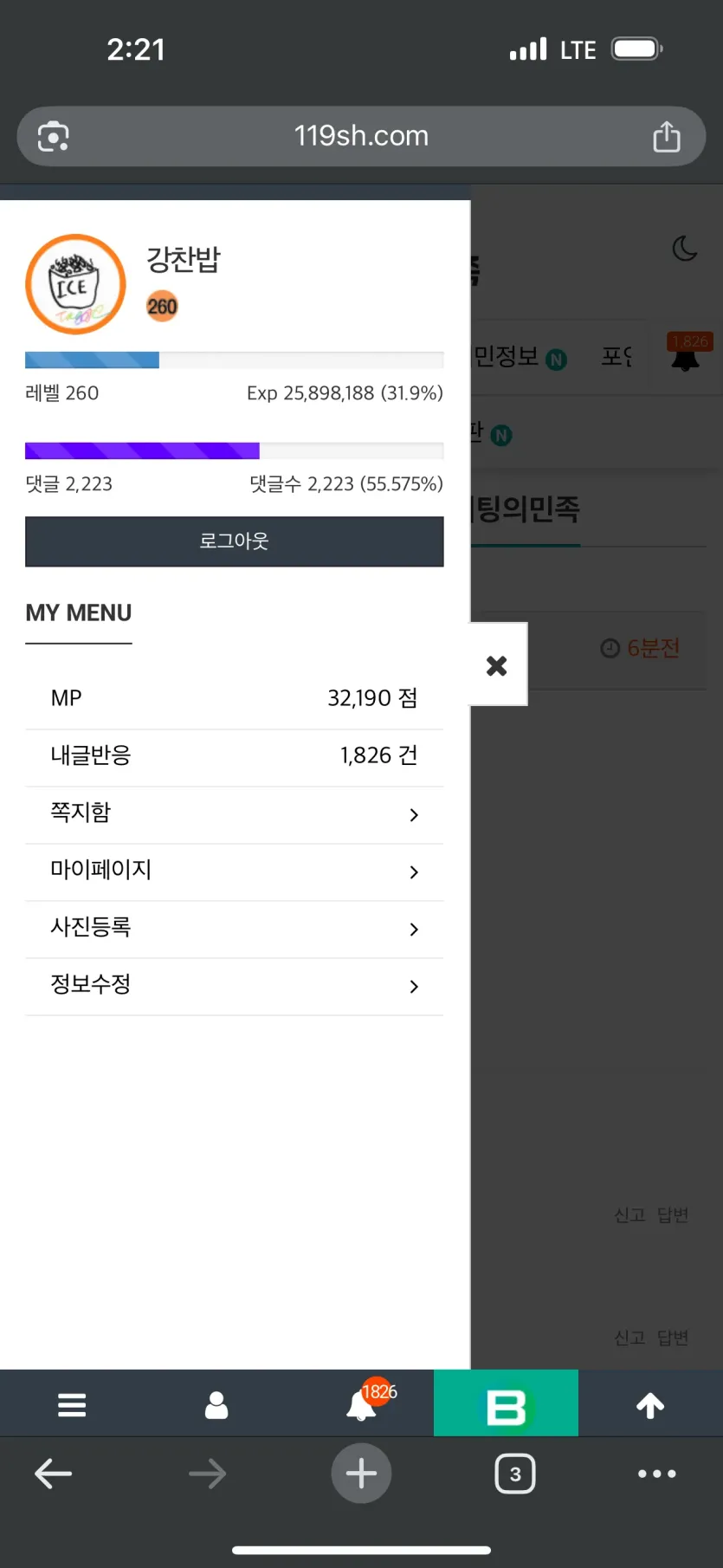Open 내글반응 with 1,826 items
Viewport: 723px width, 1568px height.
pyautogui.click(x=234, y=755)
